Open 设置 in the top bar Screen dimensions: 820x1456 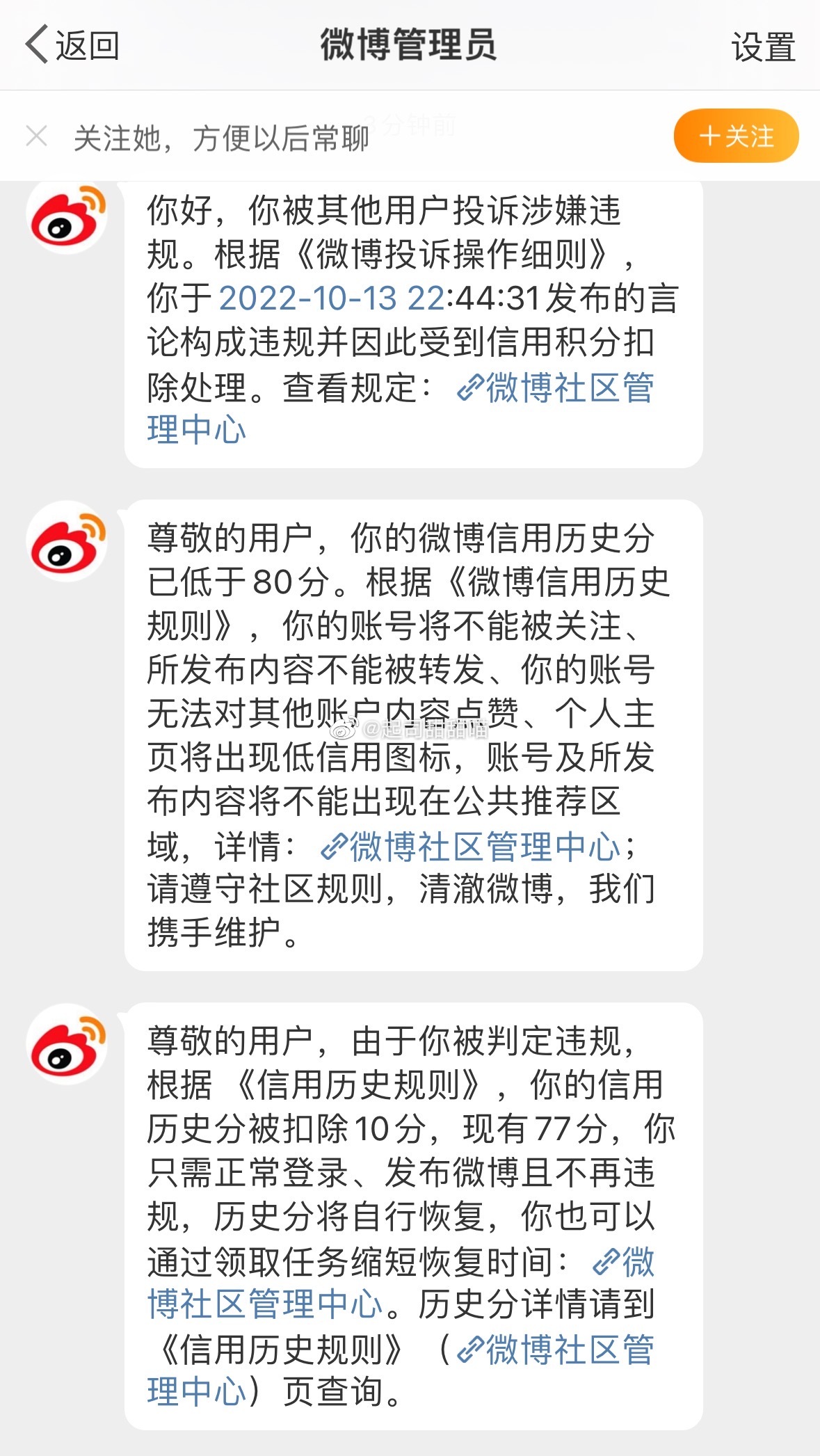pyautogui.click(x=762, y=47)
